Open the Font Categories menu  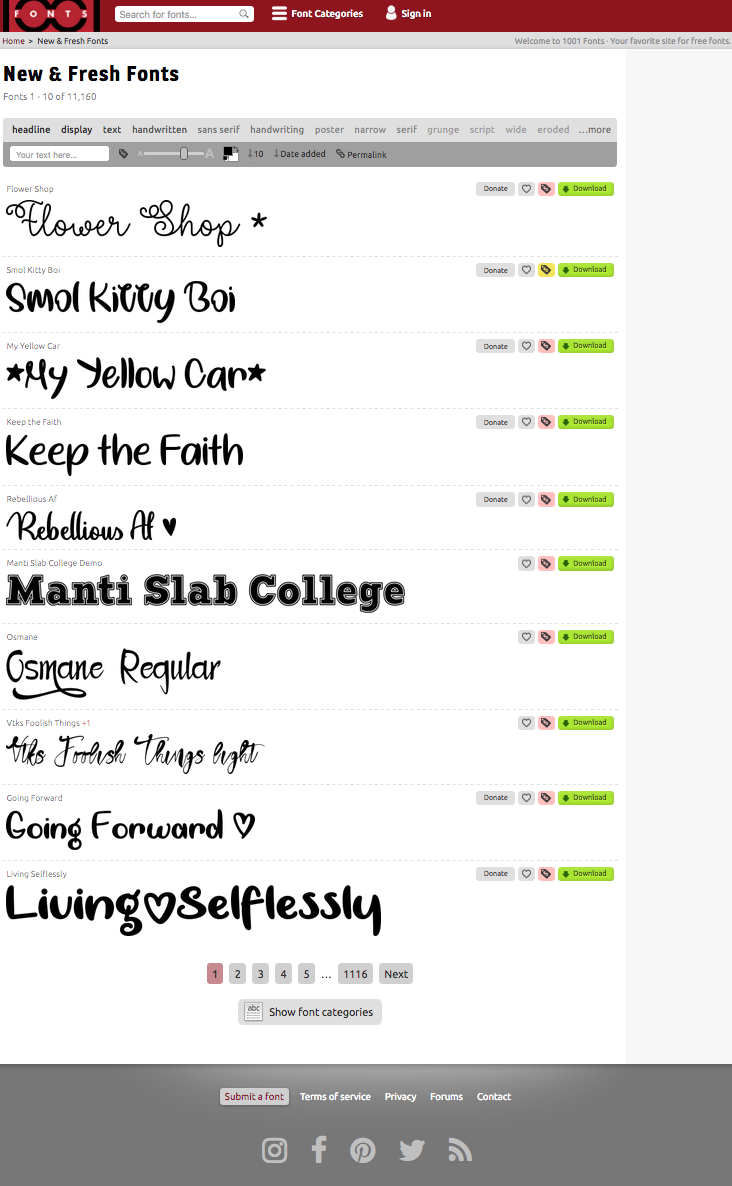point(318,14)
